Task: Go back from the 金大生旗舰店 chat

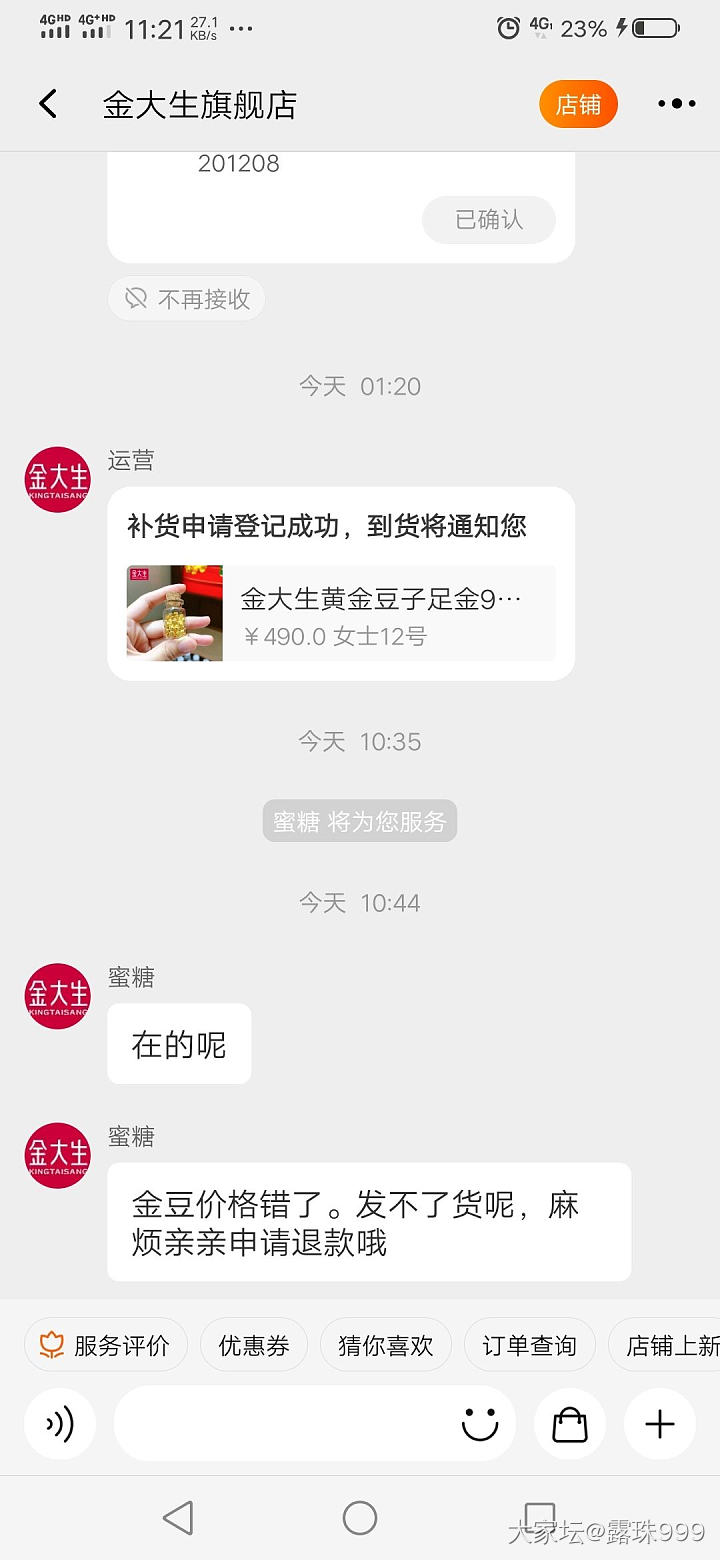Action: tap(47, 104)
